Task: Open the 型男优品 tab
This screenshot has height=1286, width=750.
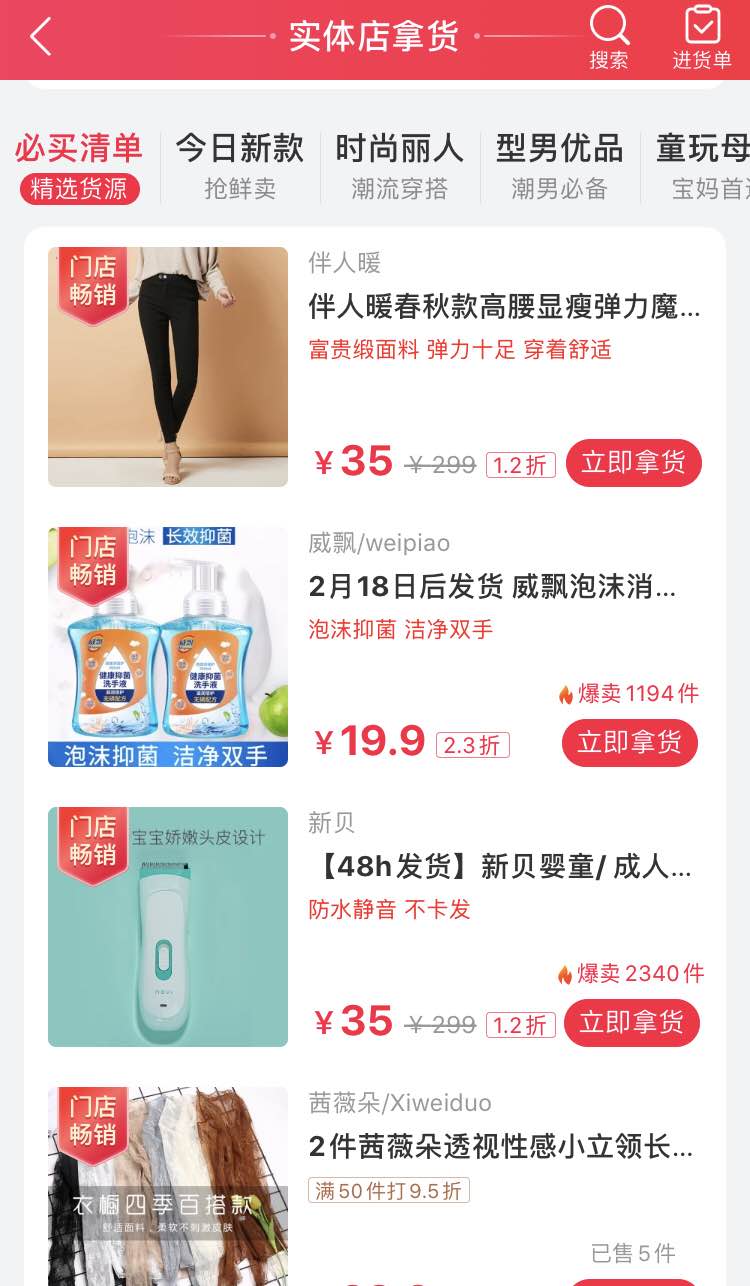Action: click(x=560, y=165)
